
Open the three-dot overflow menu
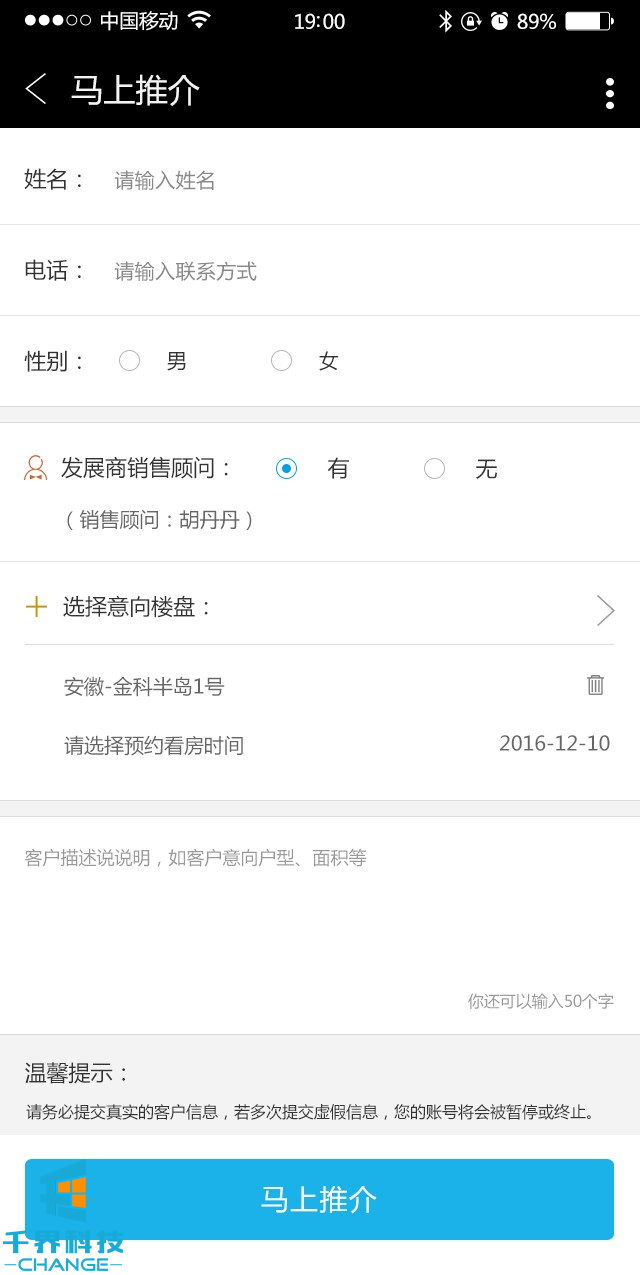point(609,93)
